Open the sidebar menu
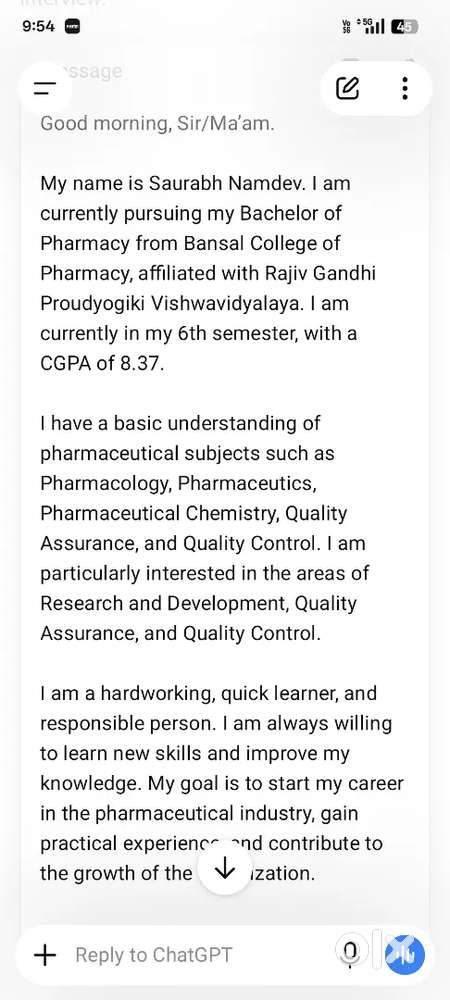This screenshot has width=450, height=1000. (x=45, y=88)
